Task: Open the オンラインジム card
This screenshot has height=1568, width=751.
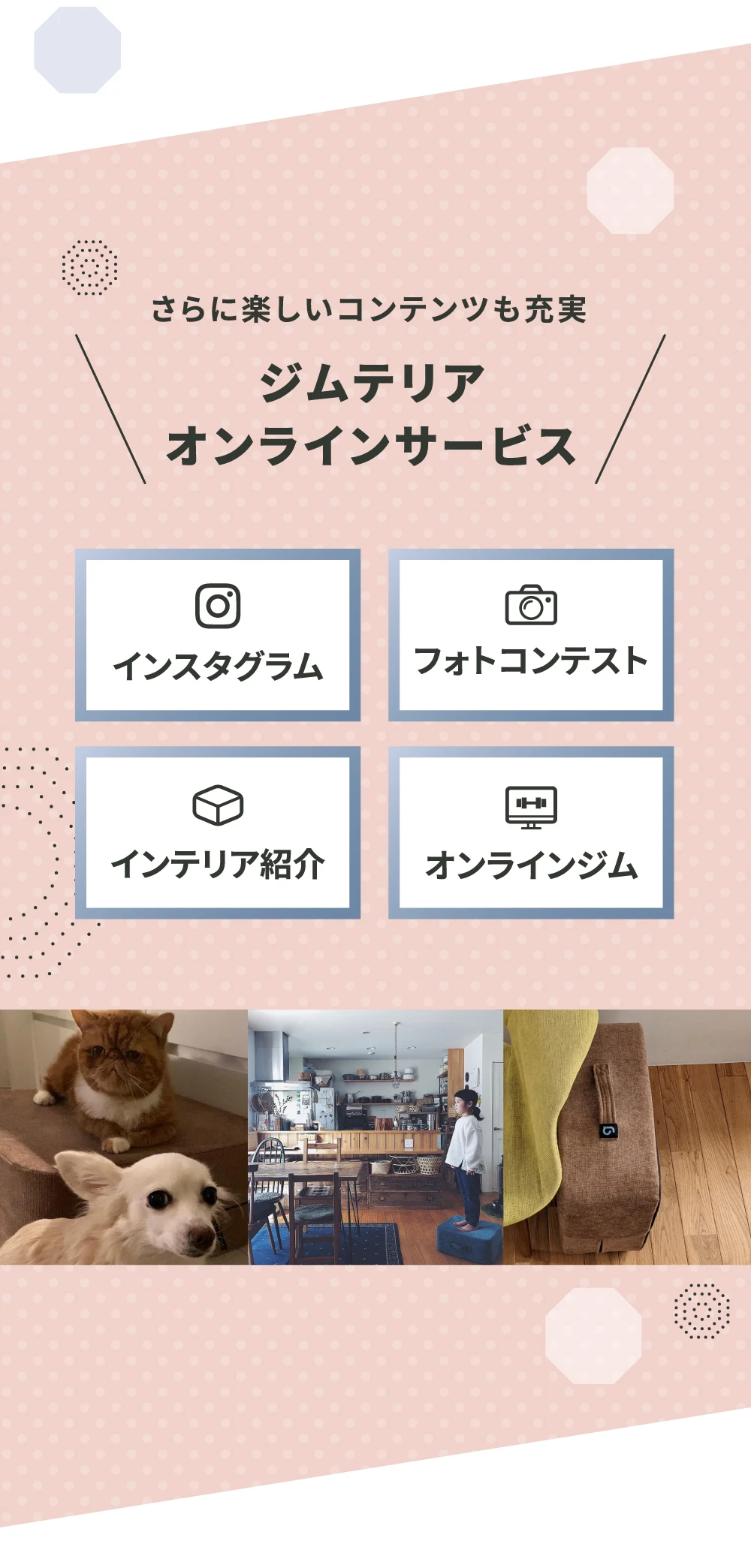Action: click(x=530, y=833)
